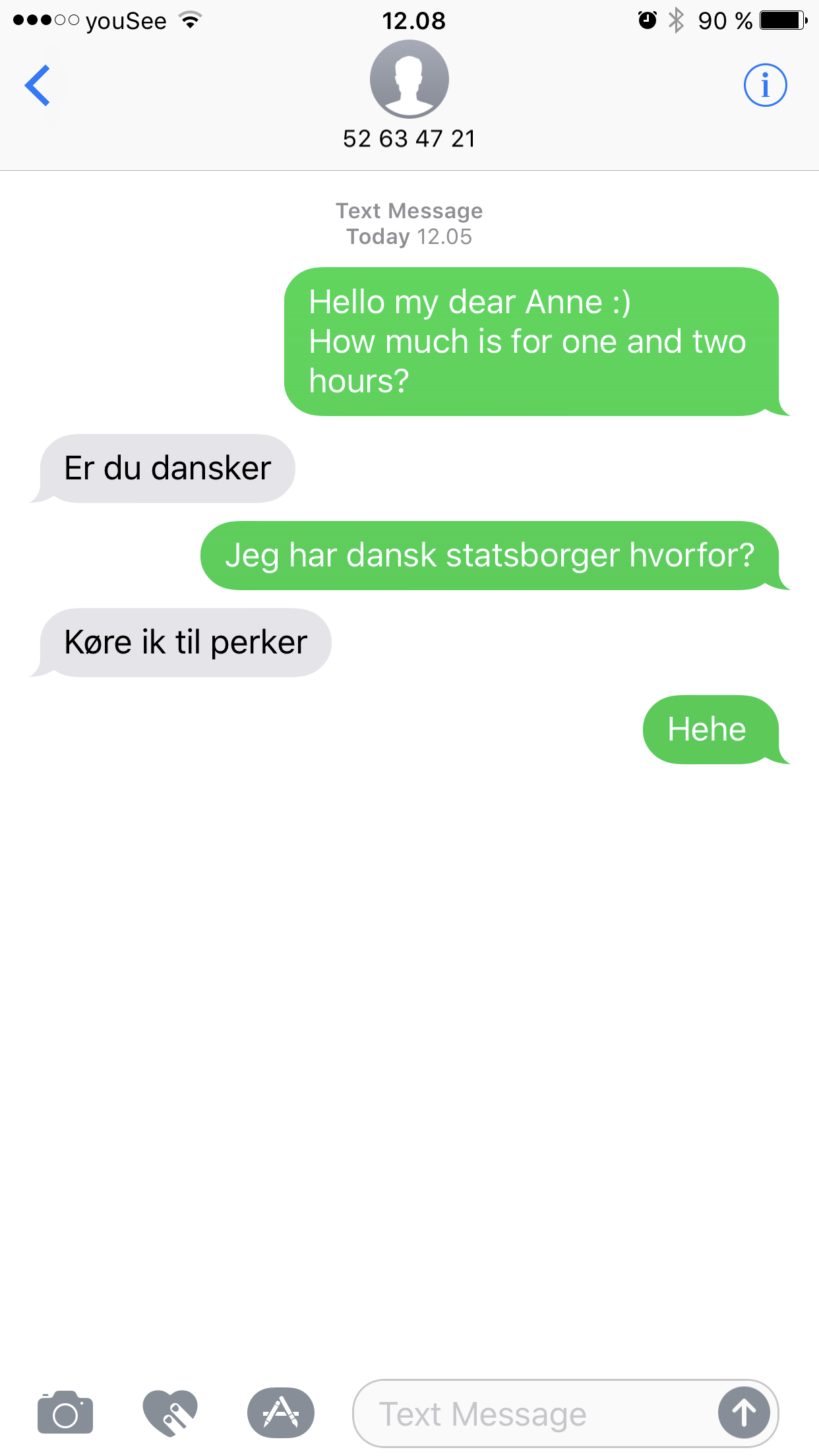
Task: Send the message with the arrow button
Action: point(744,1412)
